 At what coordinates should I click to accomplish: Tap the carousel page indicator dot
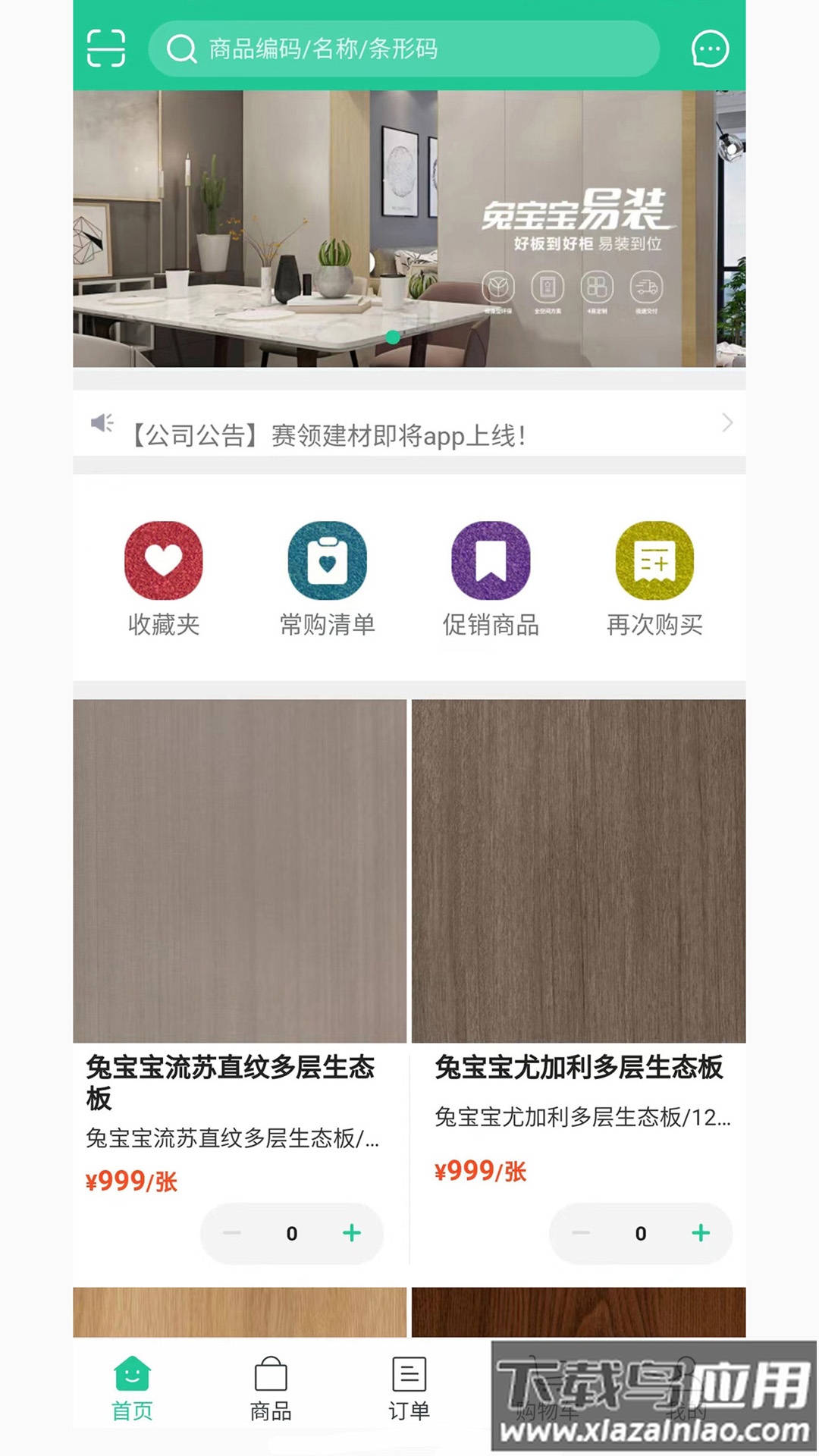(x=394, y=337)
